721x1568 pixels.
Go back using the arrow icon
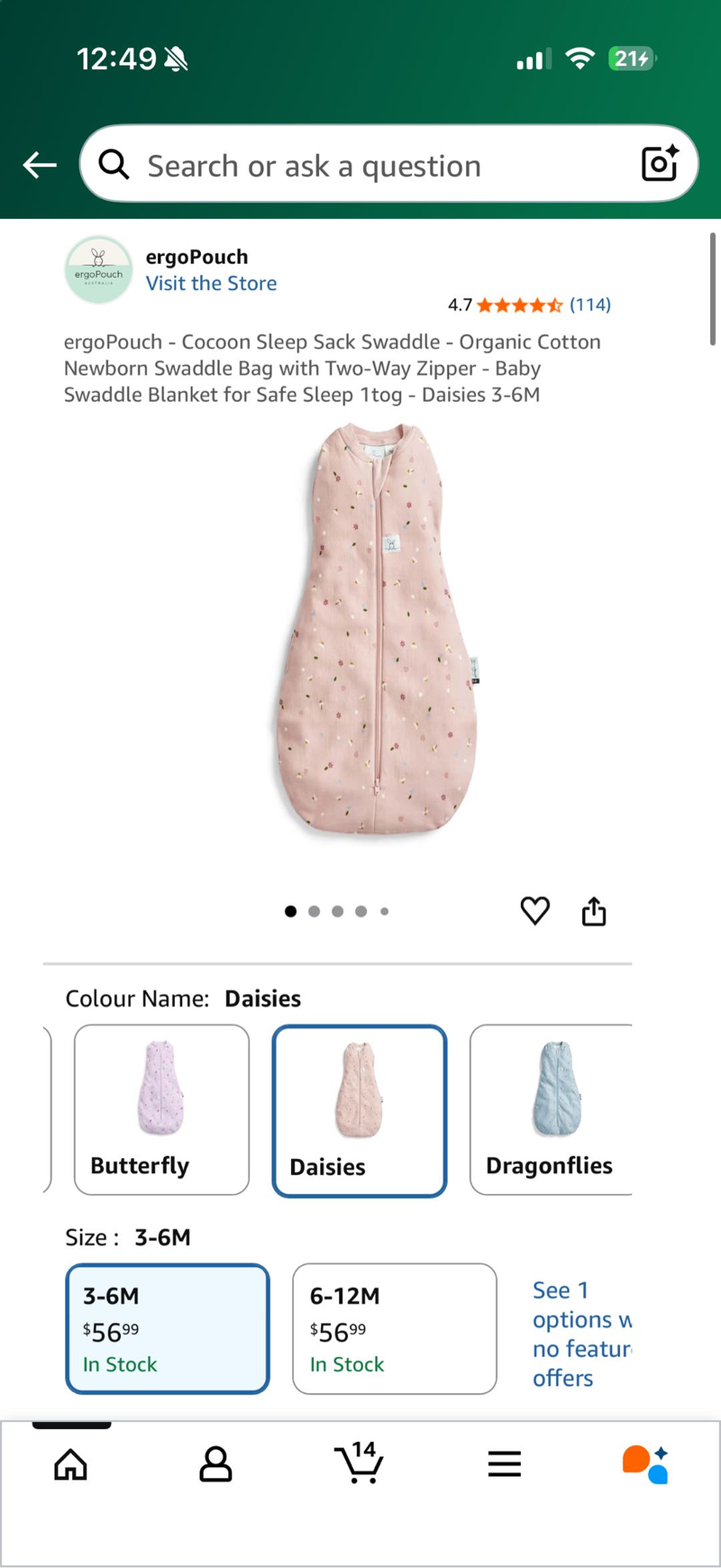tap(40, 165)
